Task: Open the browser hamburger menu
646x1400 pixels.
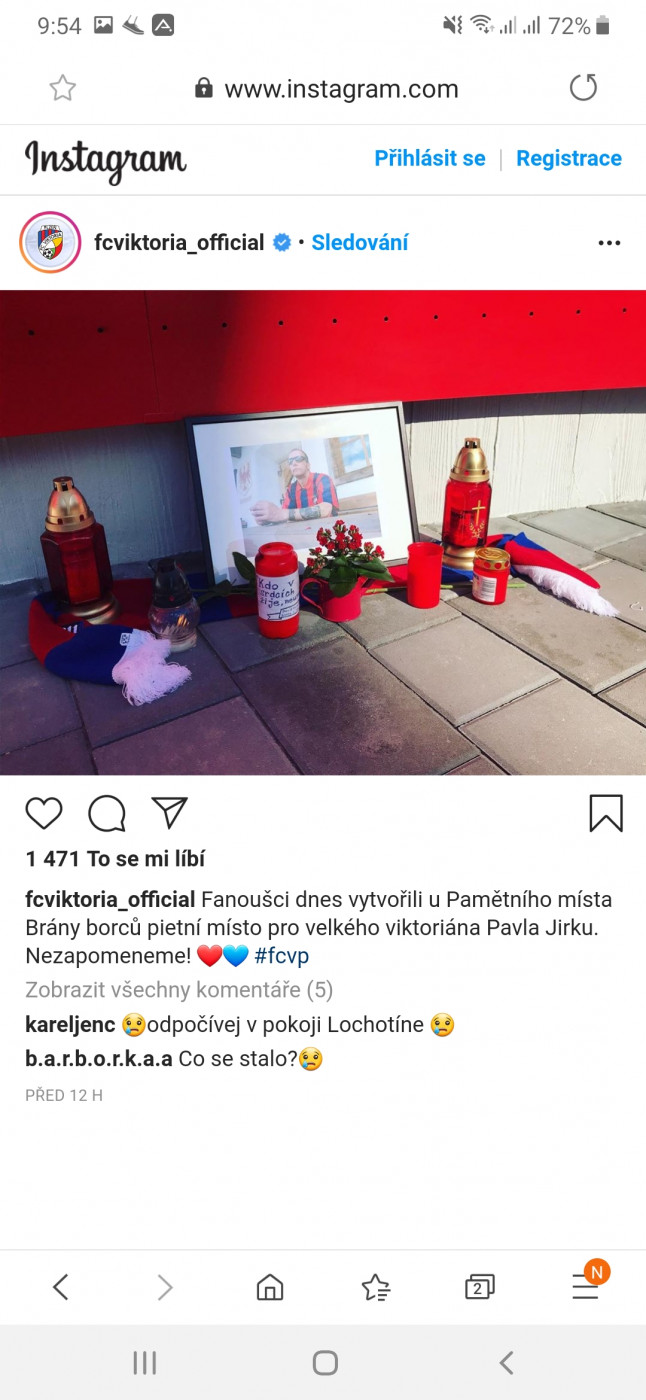Action: click(x=586, y=1287)
